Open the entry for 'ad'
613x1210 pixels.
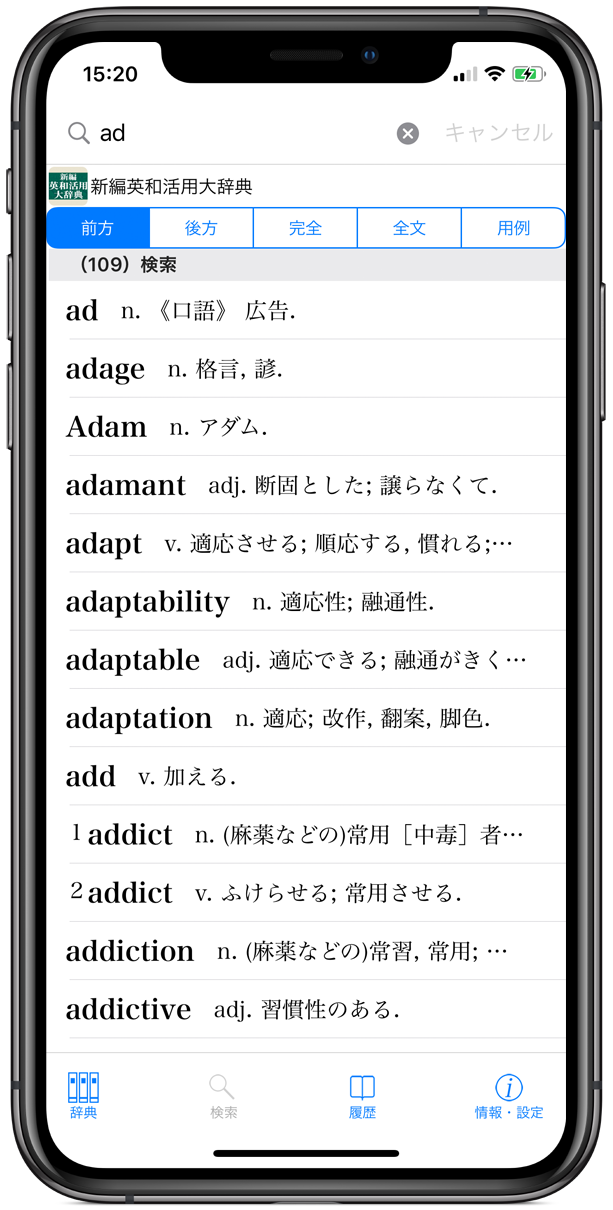(x=306, y=311)
